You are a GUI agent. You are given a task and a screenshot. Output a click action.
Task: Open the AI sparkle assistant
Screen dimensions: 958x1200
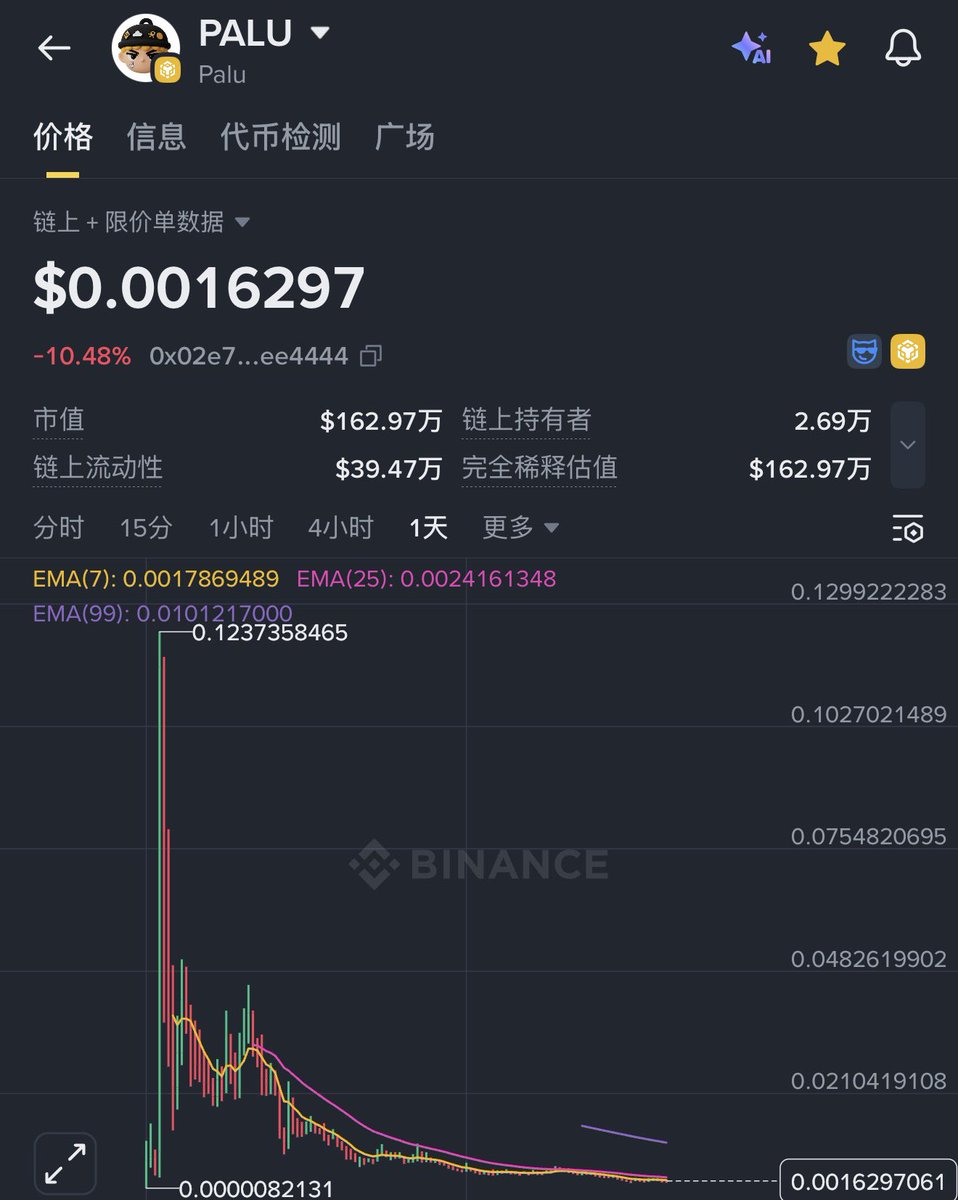pyautogui.click(x=751, y=47)
